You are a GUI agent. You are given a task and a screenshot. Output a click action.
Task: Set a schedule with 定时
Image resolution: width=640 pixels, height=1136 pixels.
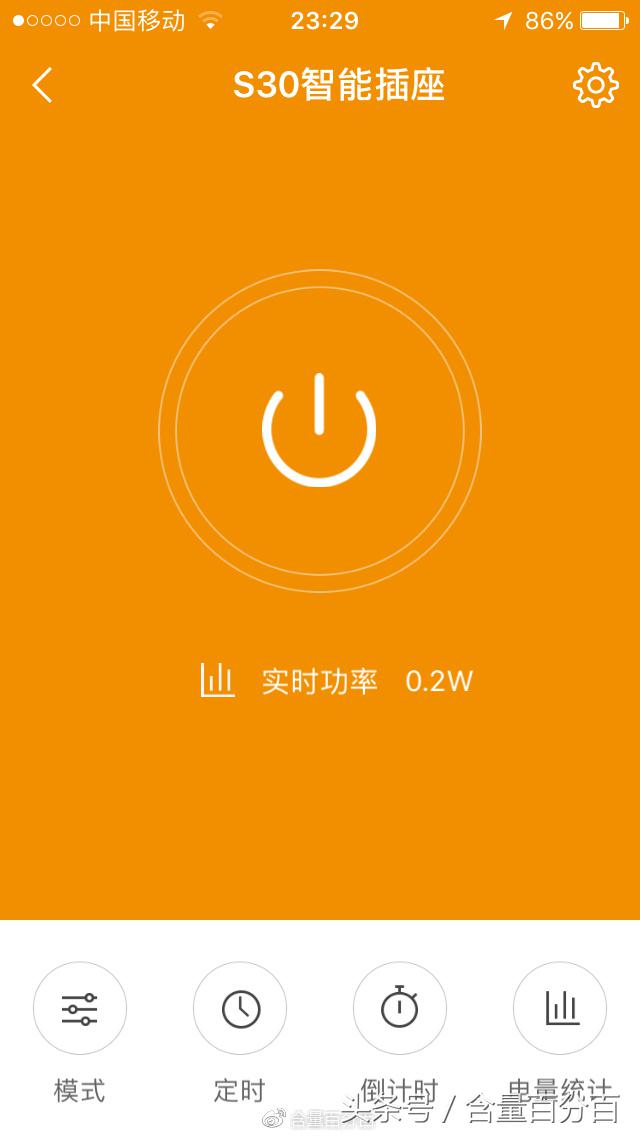coord(240,1008)
